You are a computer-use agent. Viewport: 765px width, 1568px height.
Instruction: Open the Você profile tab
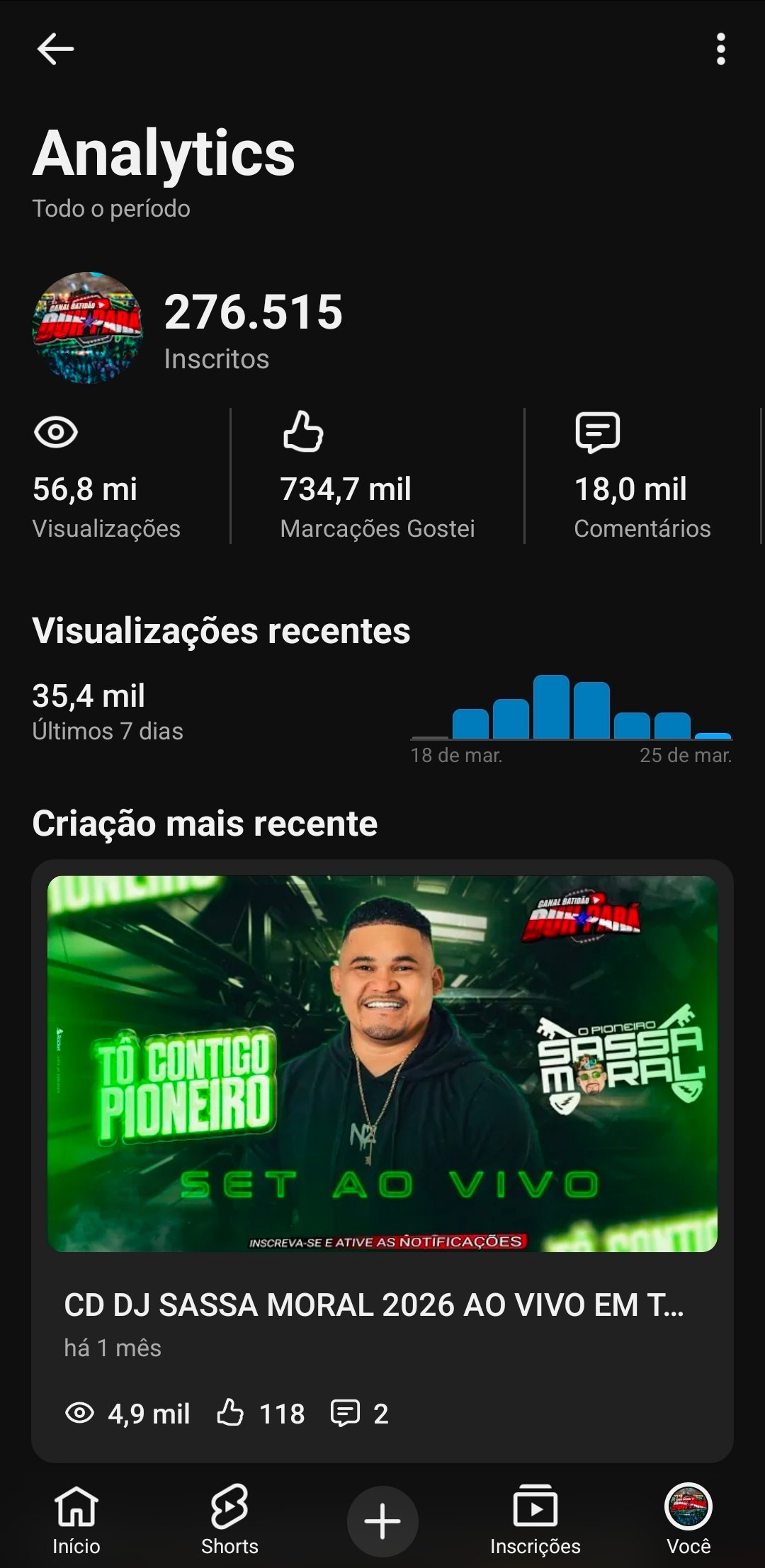(x=688, y=1520)
